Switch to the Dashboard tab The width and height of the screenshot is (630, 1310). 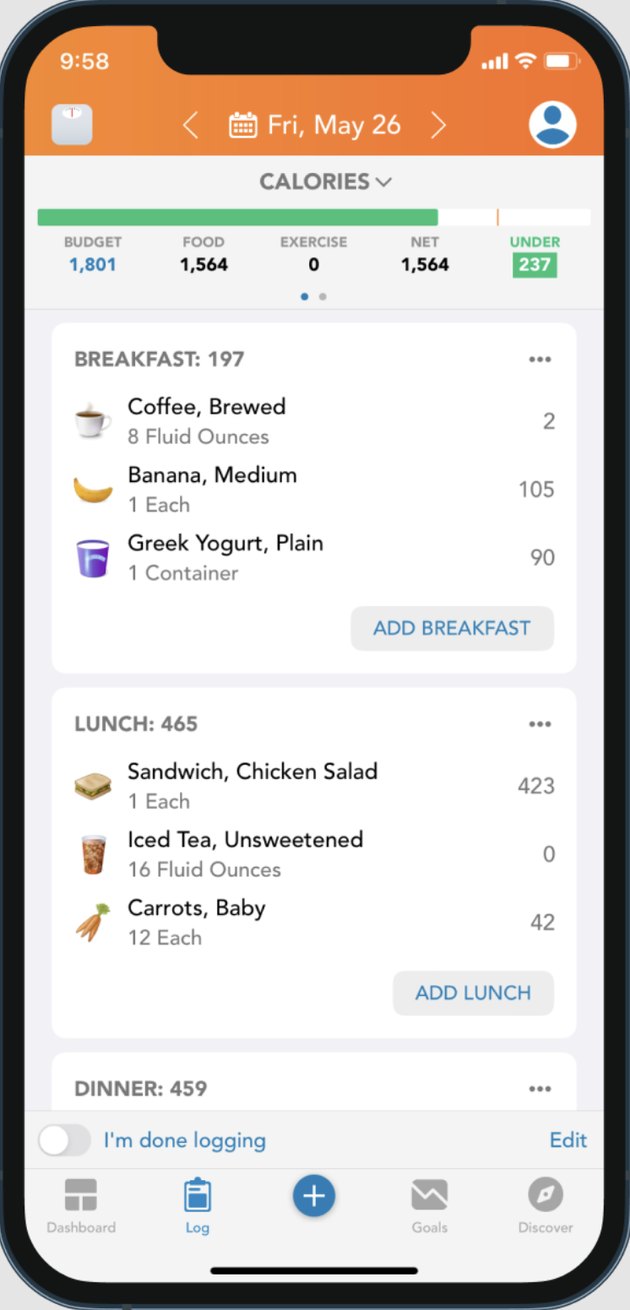pos(81,1206)
